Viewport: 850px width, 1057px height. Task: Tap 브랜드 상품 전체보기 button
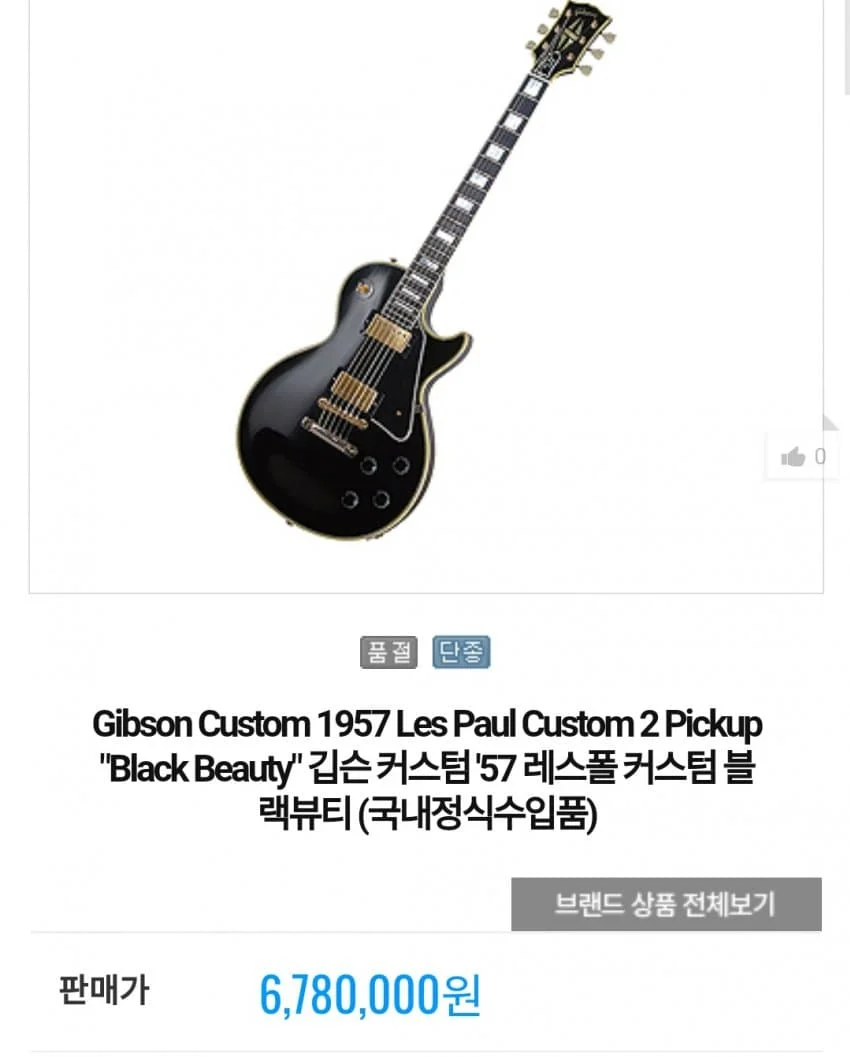click(x=666, y=904)
